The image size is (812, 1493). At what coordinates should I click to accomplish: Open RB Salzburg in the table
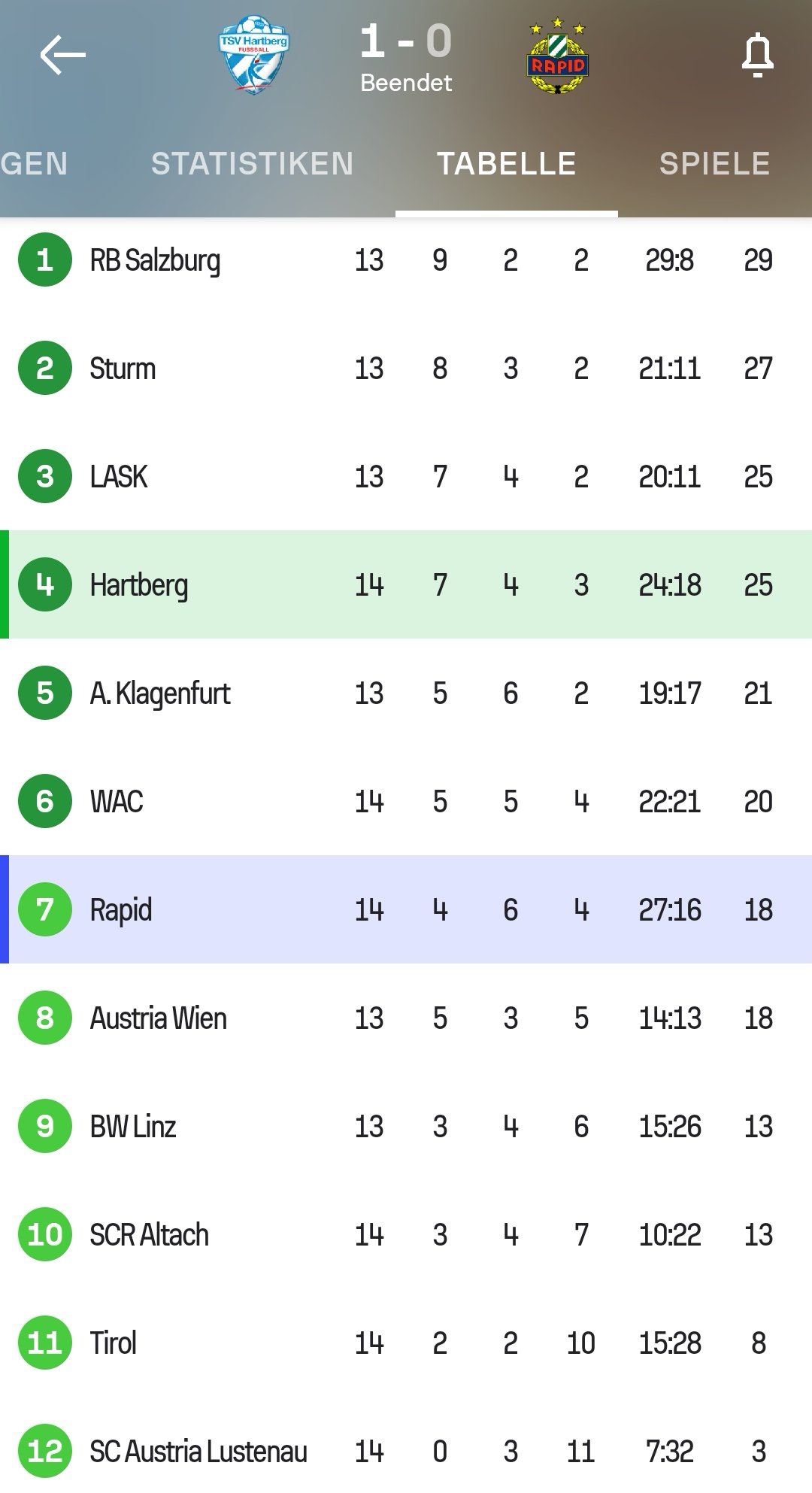tap(406, 260)
